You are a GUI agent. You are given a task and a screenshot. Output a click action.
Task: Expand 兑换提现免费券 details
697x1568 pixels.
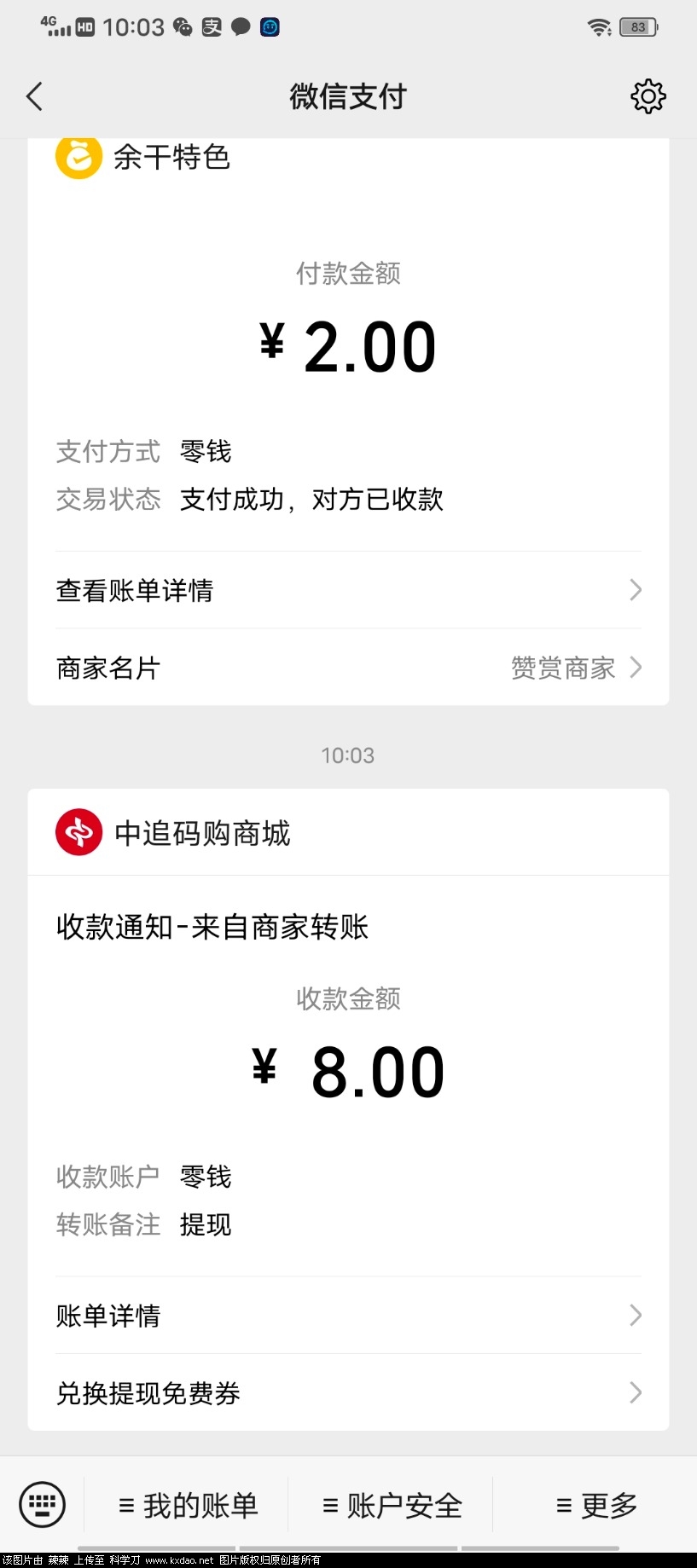348,1393
